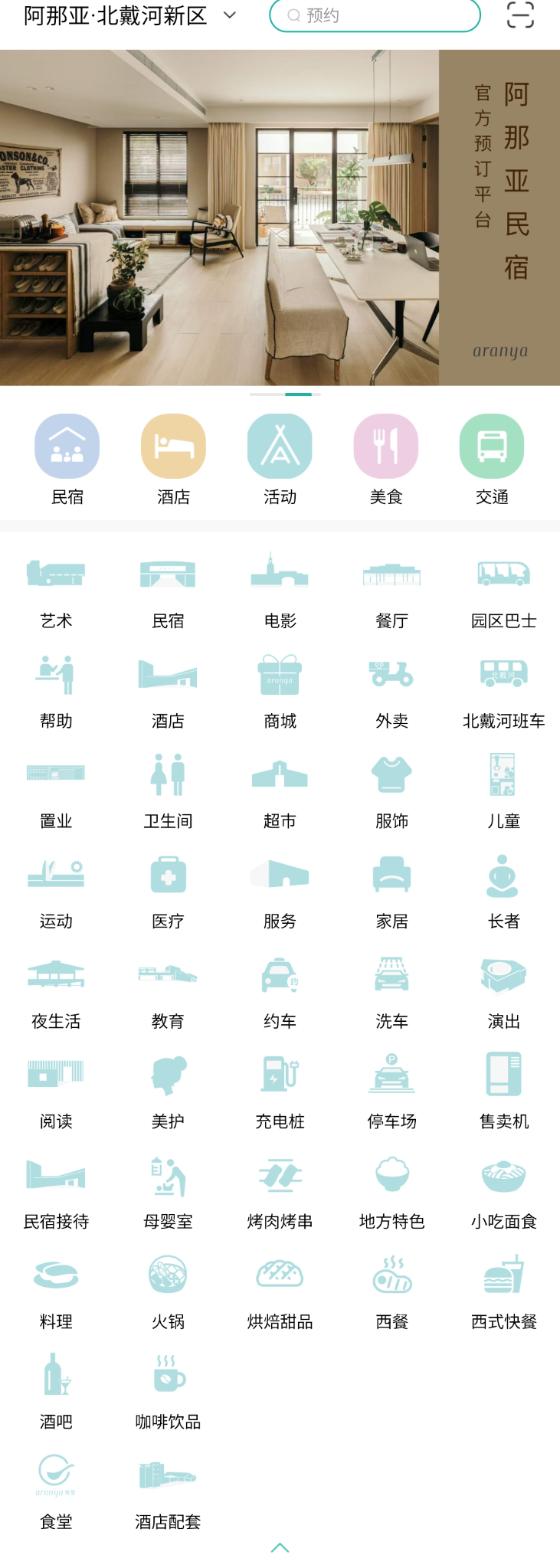560x1568 pixels.
Task: Tap the 预约 search box
Action: pyautogui.click(x=375, y=15)
